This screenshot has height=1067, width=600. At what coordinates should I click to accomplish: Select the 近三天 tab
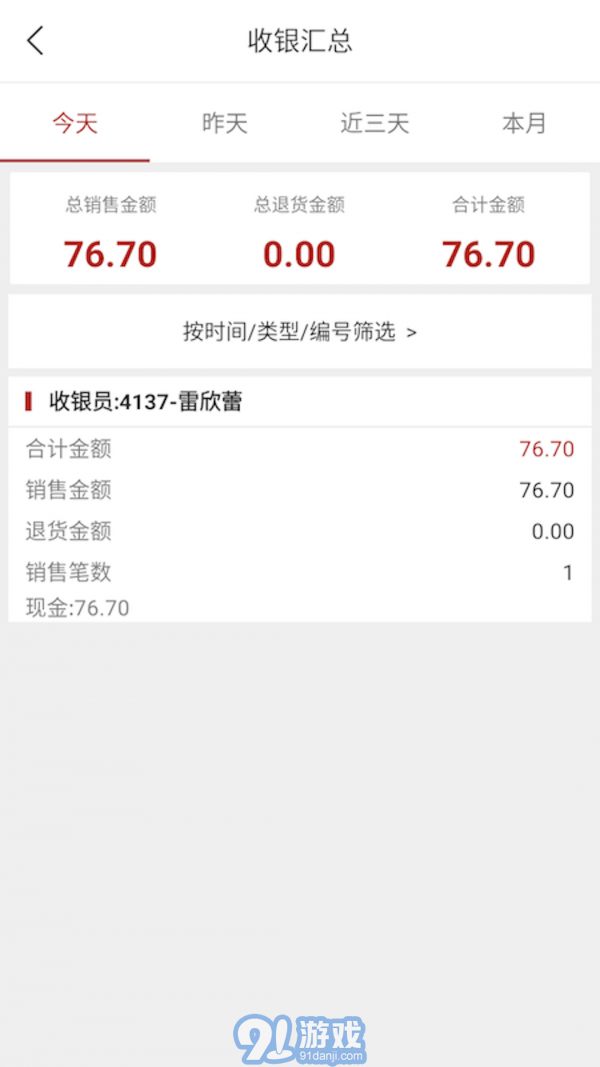click(375, 124)
